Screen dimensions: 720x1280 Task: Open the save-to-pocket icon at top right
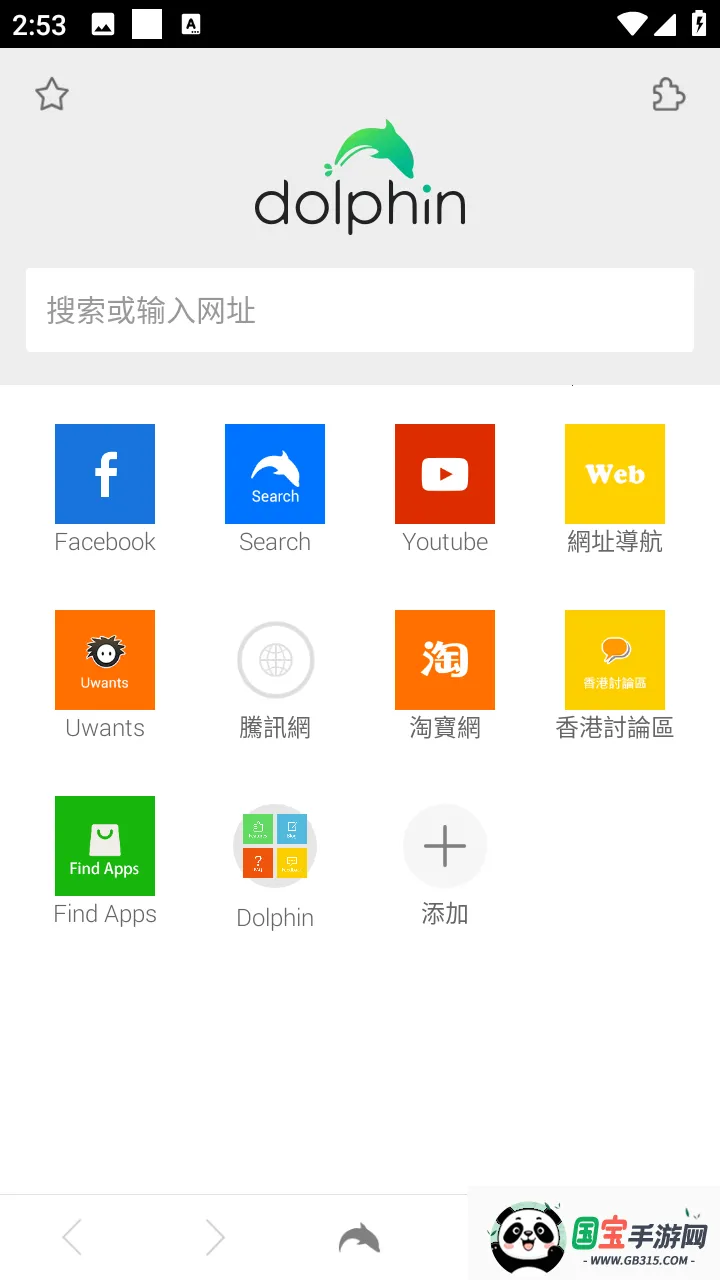[668, 94]
